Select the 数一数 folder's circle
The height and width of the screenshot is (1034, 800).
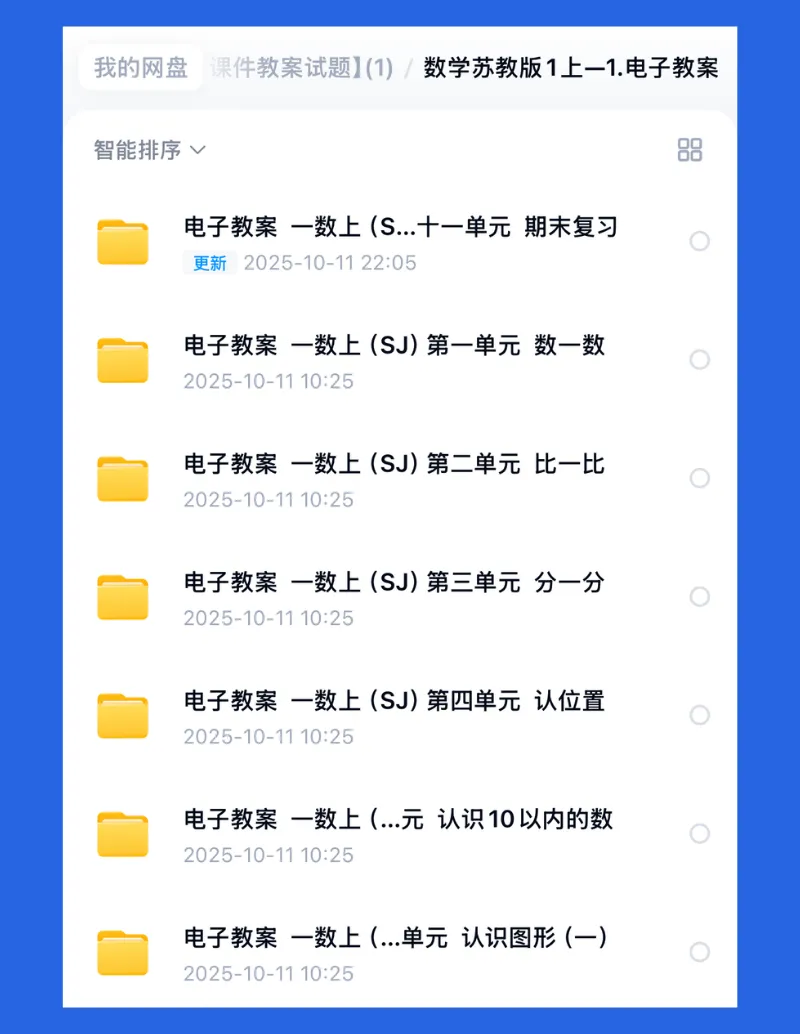click(699, 360)
